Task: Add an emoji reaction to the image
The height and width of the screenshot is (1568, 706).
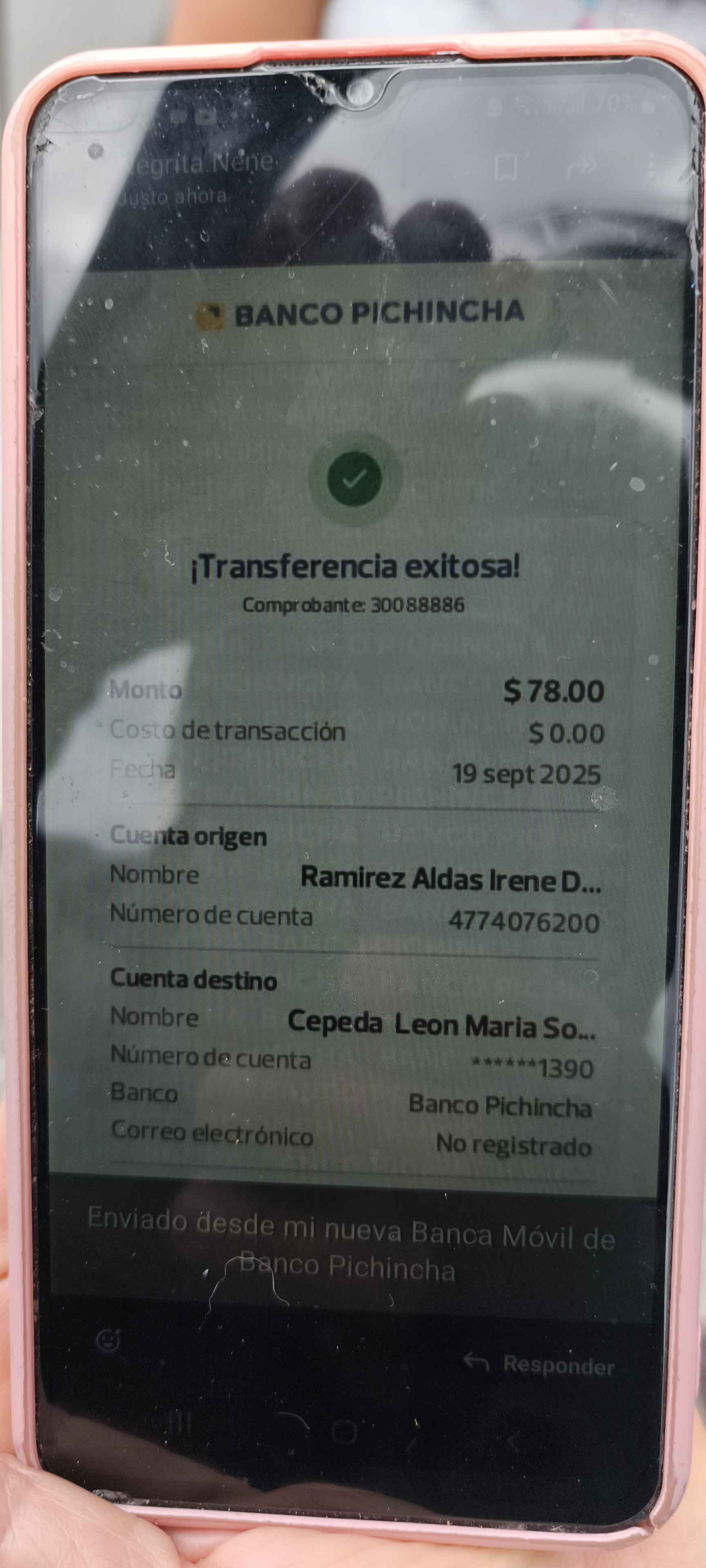Action: (x=109, y=1340)
